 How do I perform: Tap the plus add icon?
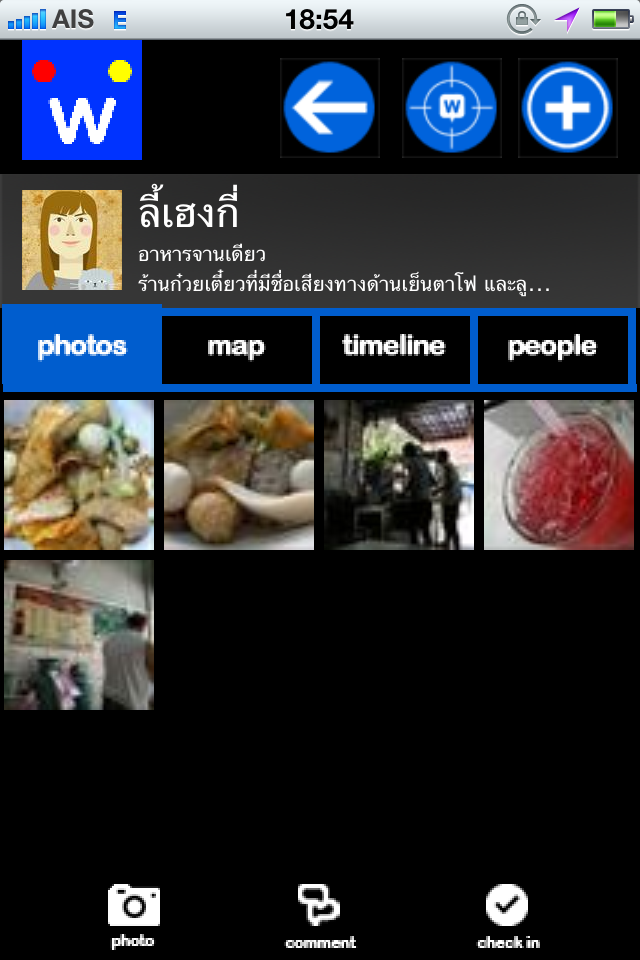[x=568, y=108]
